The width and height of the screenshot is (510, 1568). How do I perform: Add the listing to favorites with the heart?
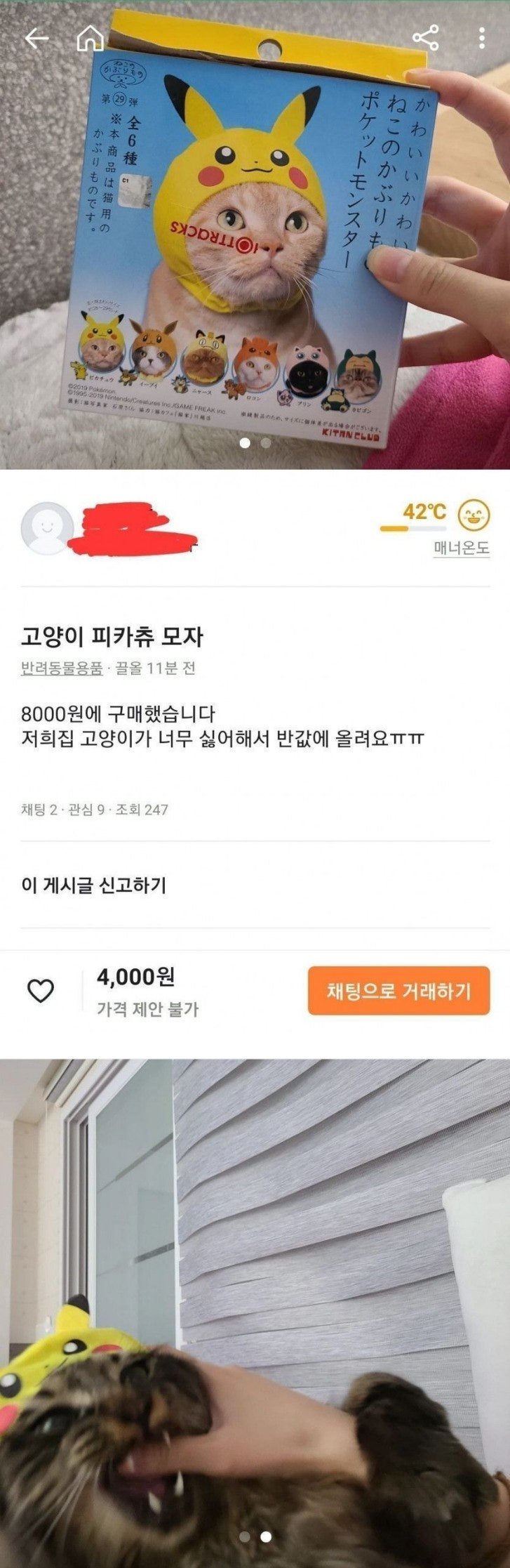[x=40, y=991]
